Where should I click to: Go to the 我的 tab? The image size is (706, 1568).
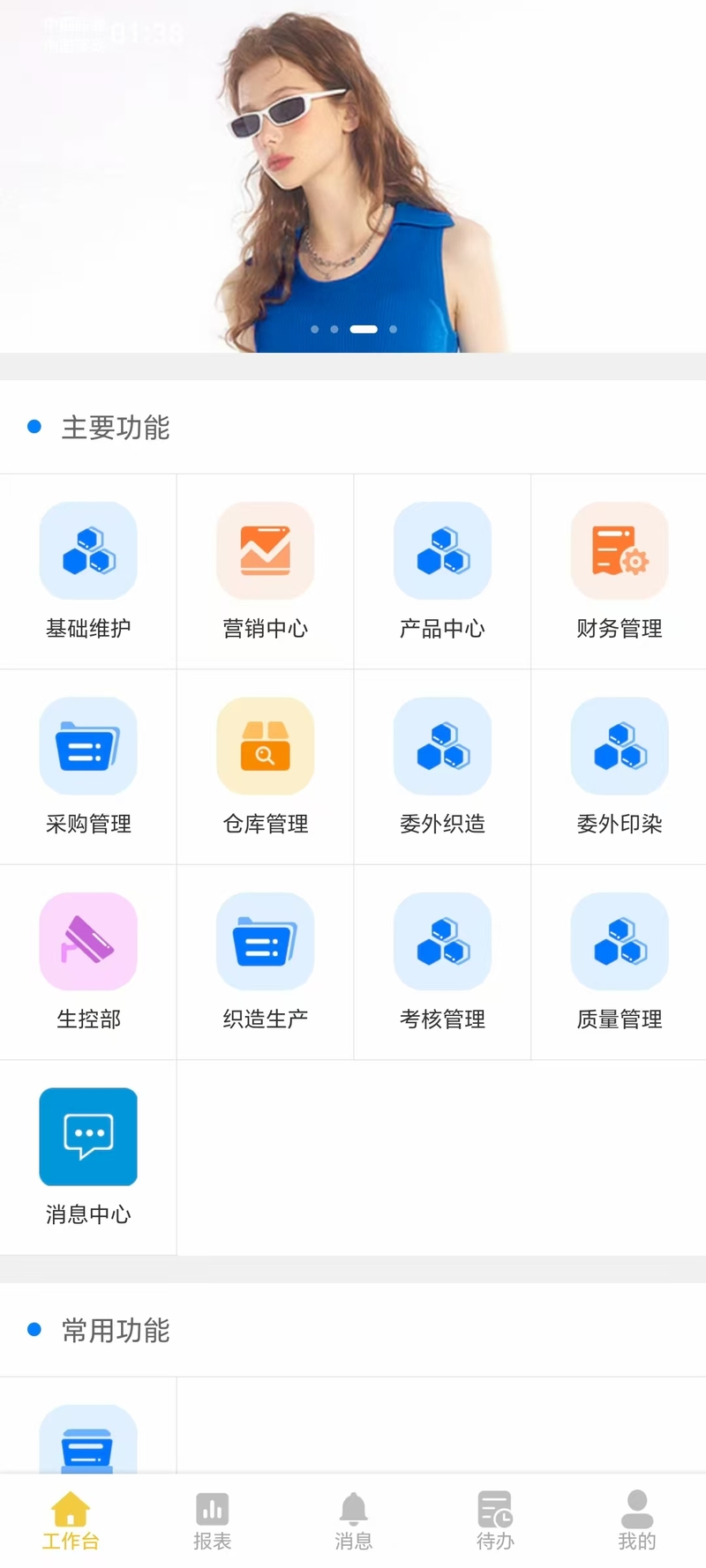tap(636, 1520)
